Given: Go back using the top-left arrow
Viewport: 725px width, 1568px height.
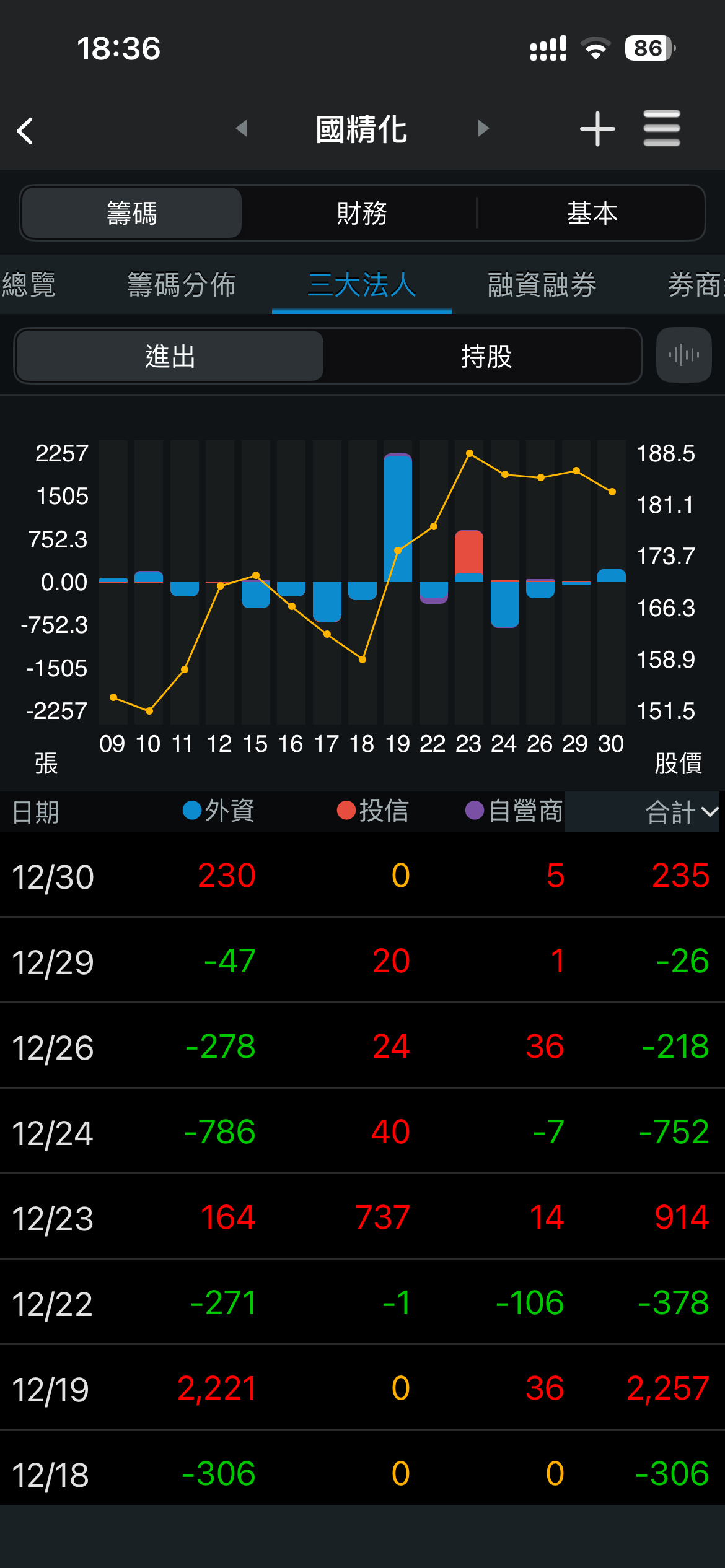Looking at the screenshot, I should point(25,131).
